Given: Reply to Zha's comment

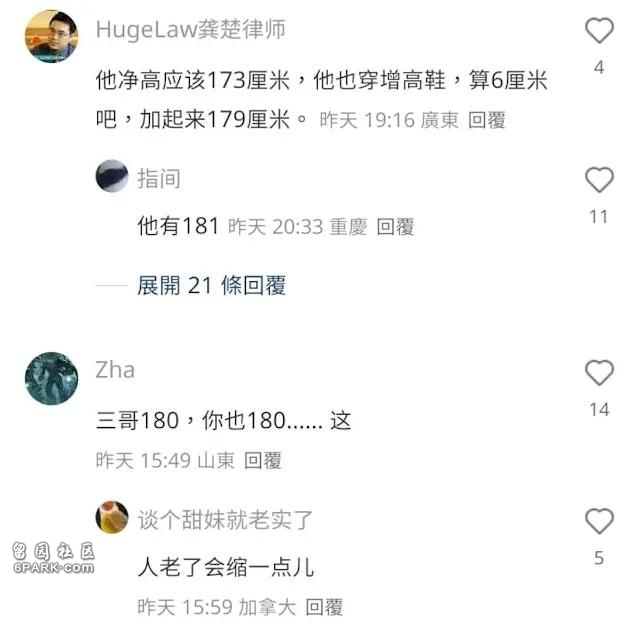Looking at the screenshot, I should click(x=263, y=460).
